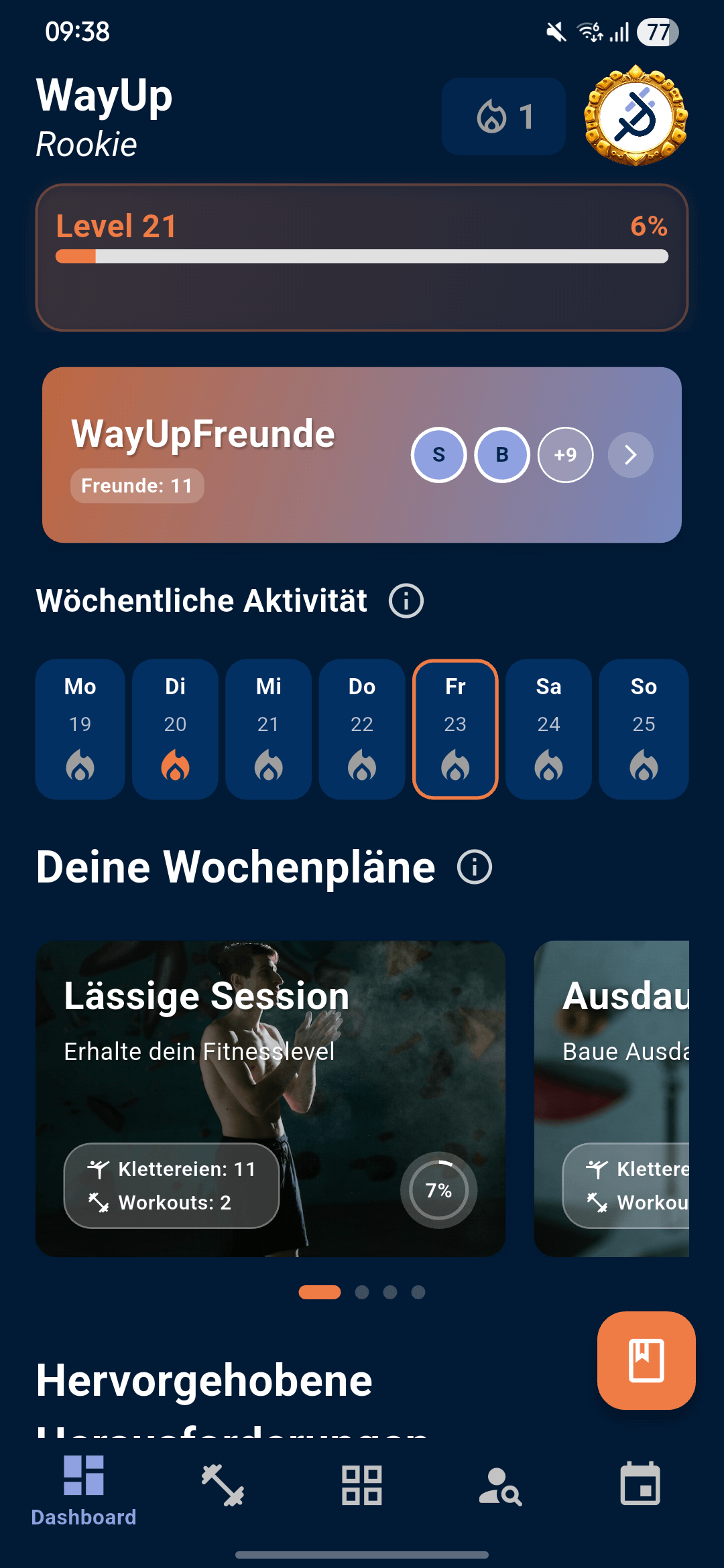
Task: Open the calendar tab
Action: pyautogui.click(x=640, y=1485)
